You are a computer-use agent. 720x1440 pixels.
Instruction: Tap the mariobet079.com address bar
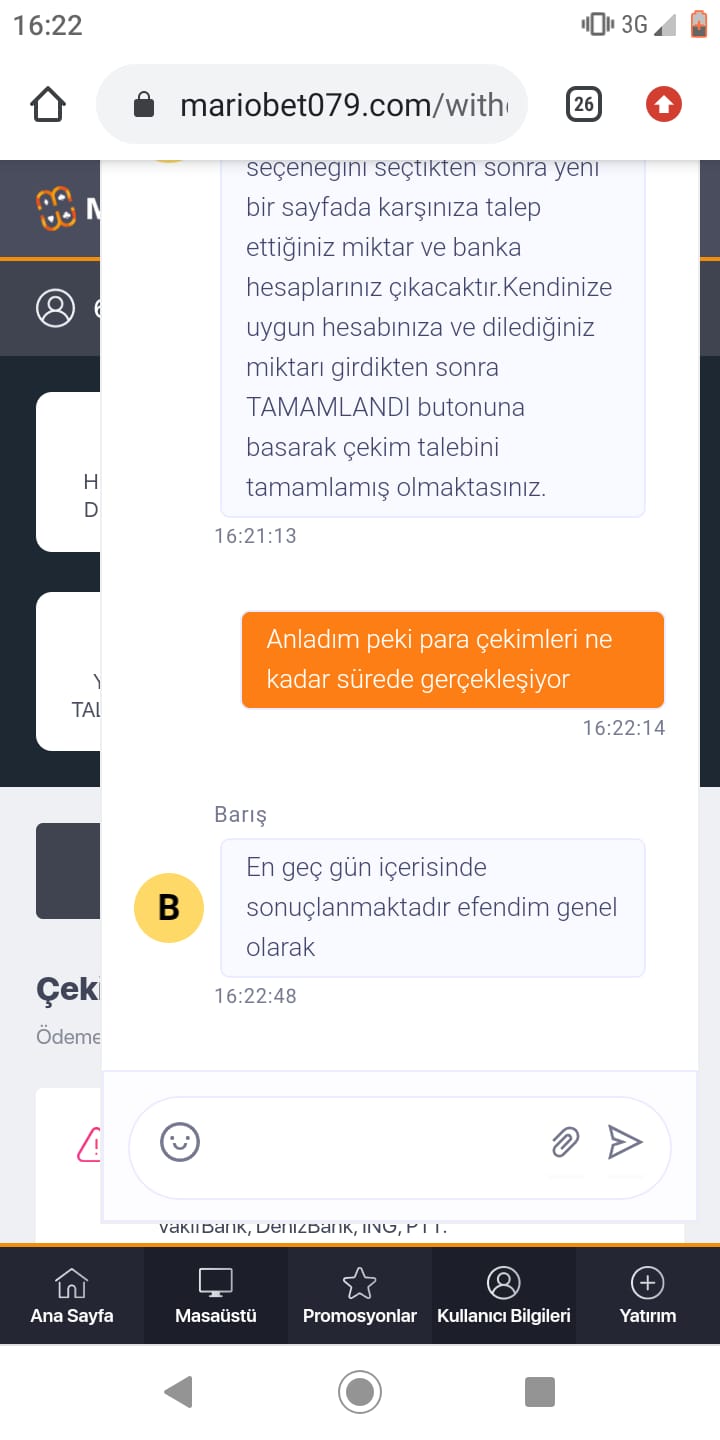point(312,105)
